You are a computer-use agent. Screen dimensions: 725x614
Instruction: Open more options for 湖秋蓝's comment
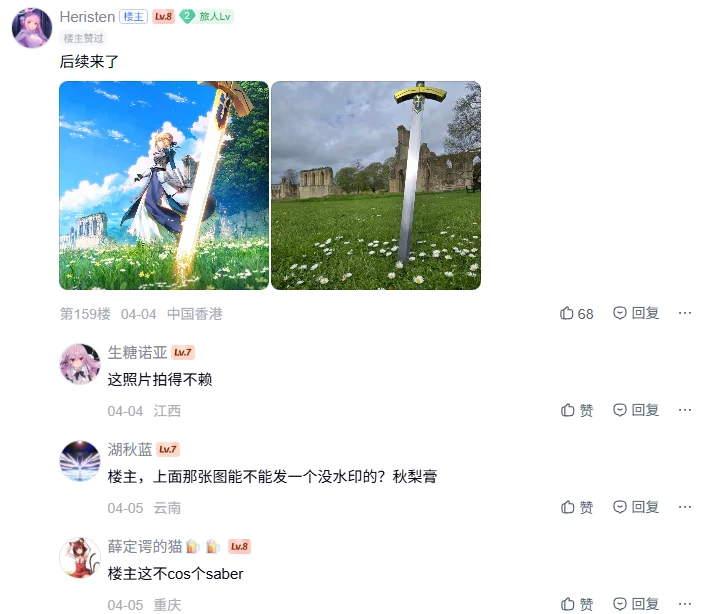coord(685,507)
